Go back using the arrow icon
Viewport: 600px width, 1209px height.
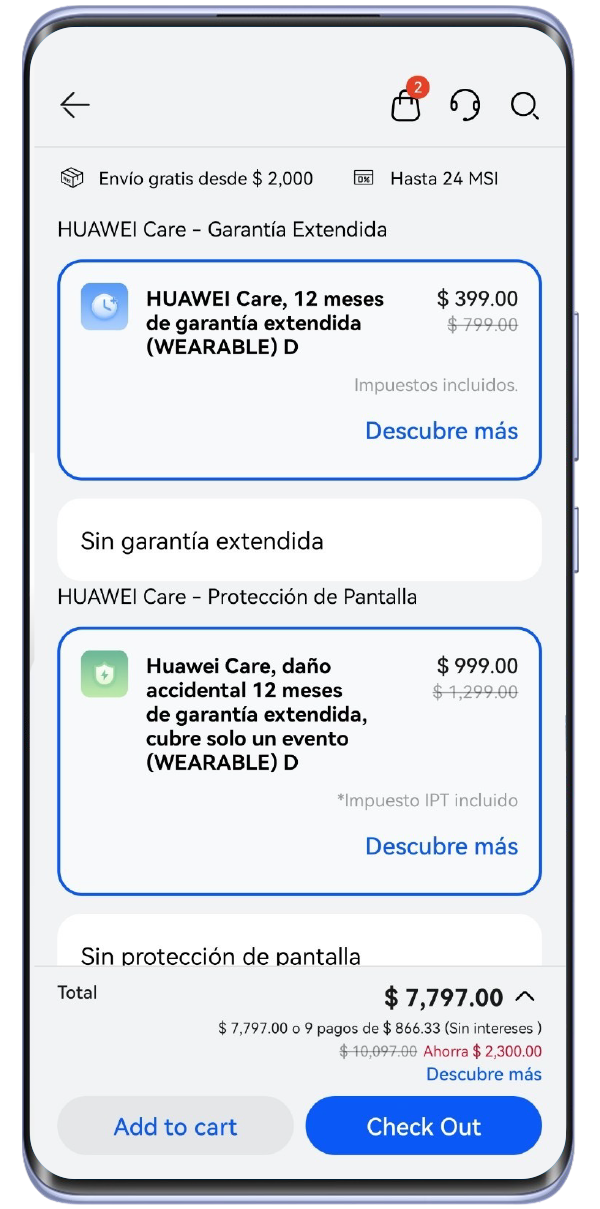coord(75,105)
